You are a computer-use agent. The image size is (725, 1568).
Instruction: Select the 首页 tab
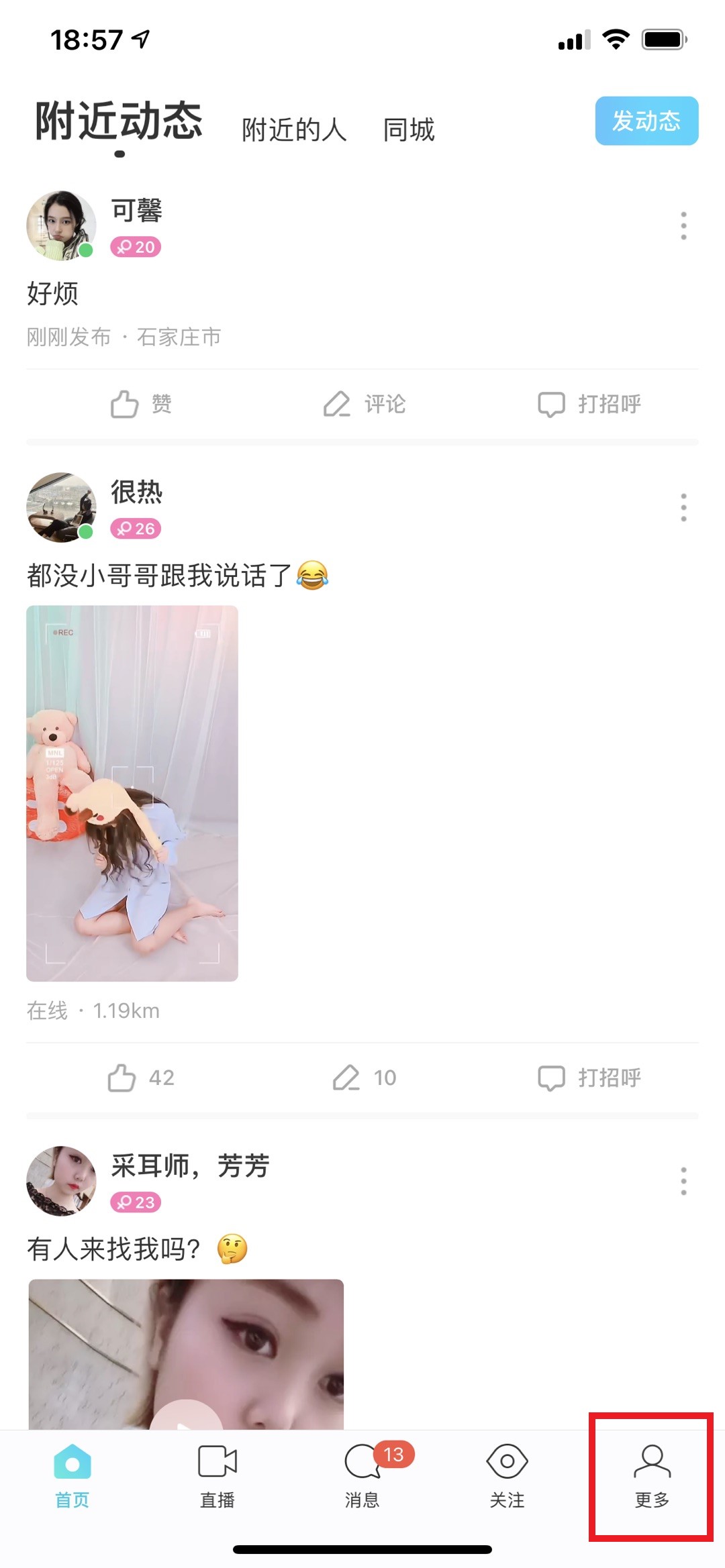click(72, 1476)
